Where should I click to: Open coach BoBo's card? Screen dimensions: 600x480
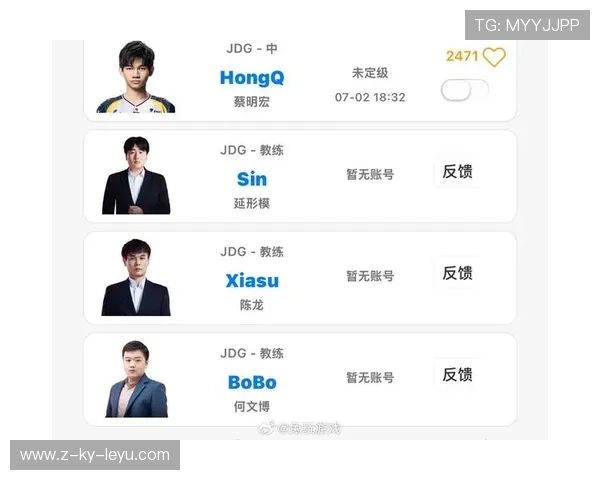(x=252, y=382)
